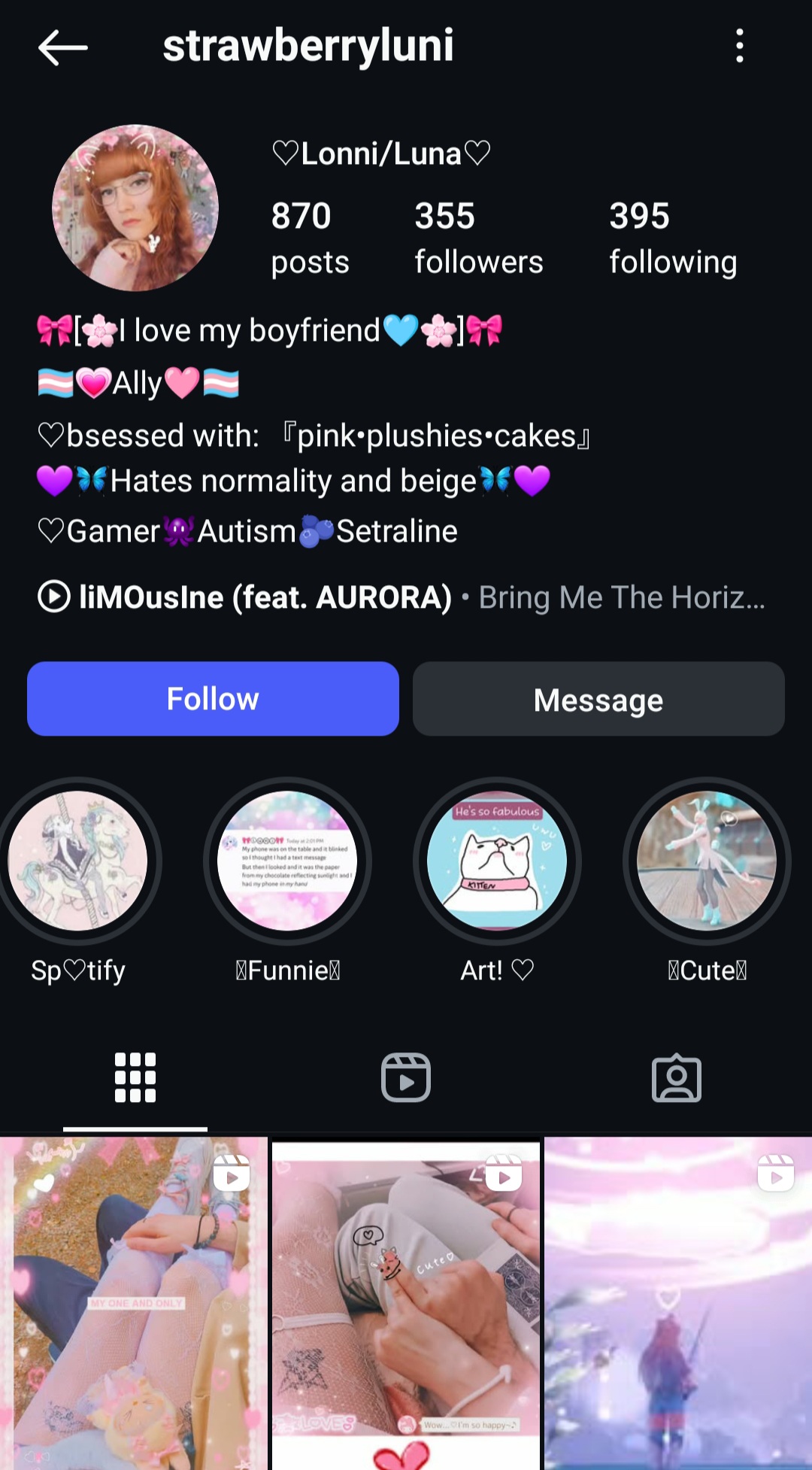Viewport: 812px width, 1470px height.
Task: Switch to the tagged photos tab
Action: pos(677,1077)
